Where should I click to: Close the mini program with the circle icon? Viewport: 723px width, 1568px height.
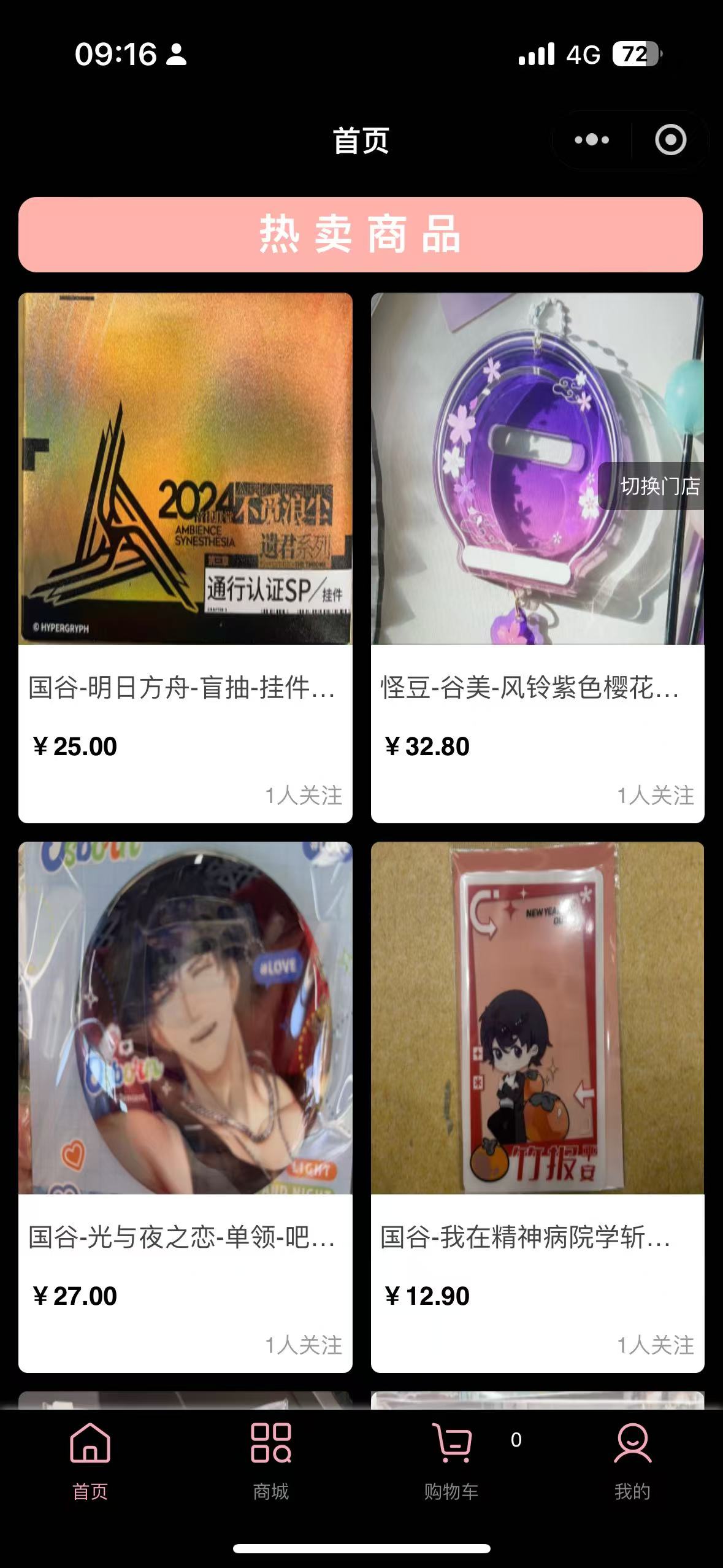(x=670, y=140)
